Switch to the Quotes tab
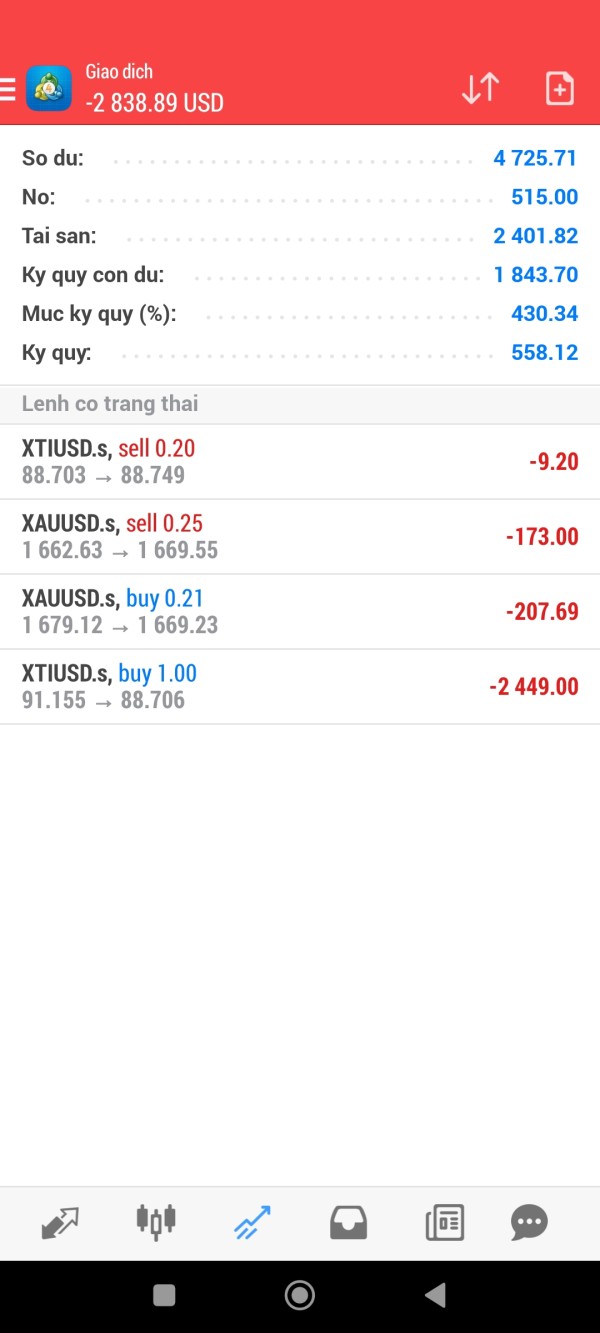This screenshot has width=600, height=1333. [60, 1223]
